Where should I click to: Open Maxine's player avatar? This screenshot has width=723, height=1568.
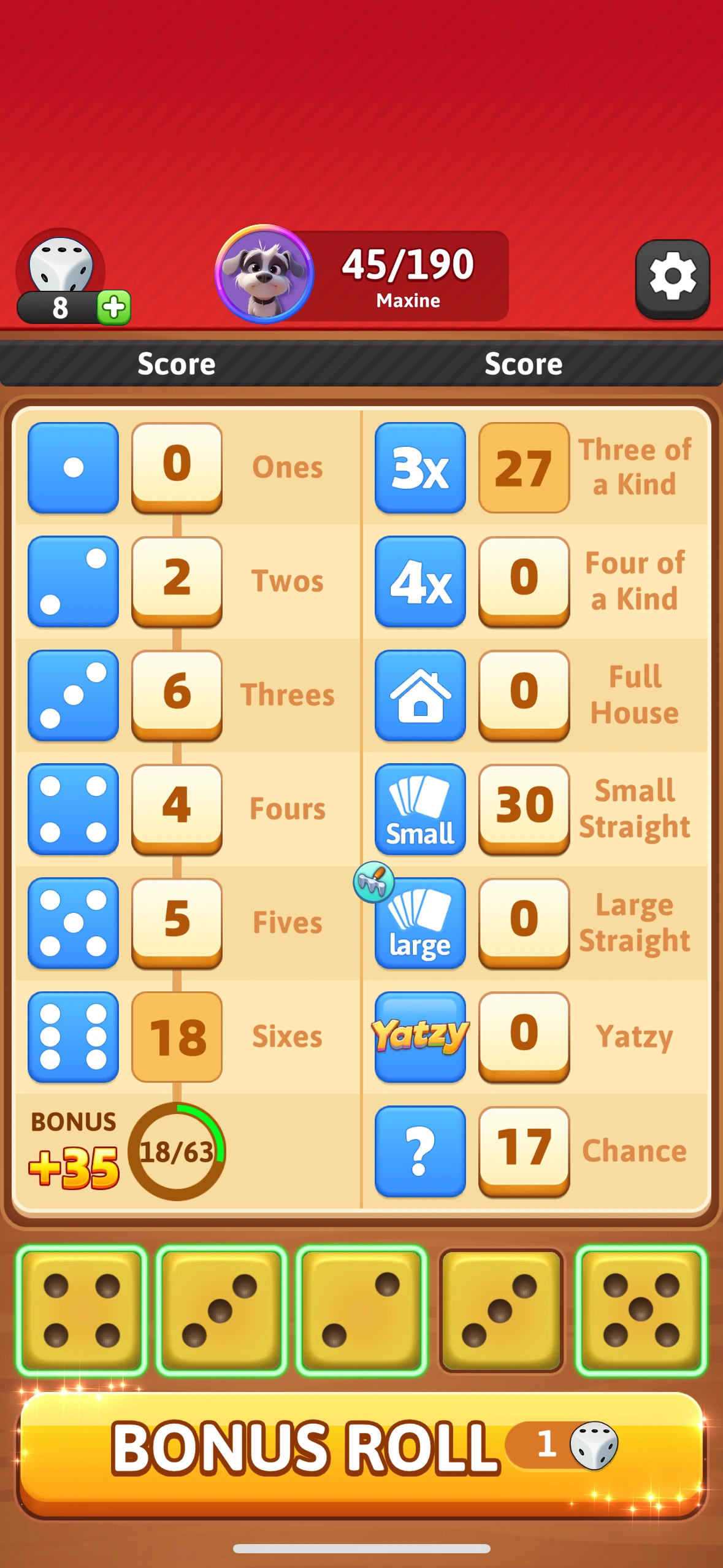[264, 274]
